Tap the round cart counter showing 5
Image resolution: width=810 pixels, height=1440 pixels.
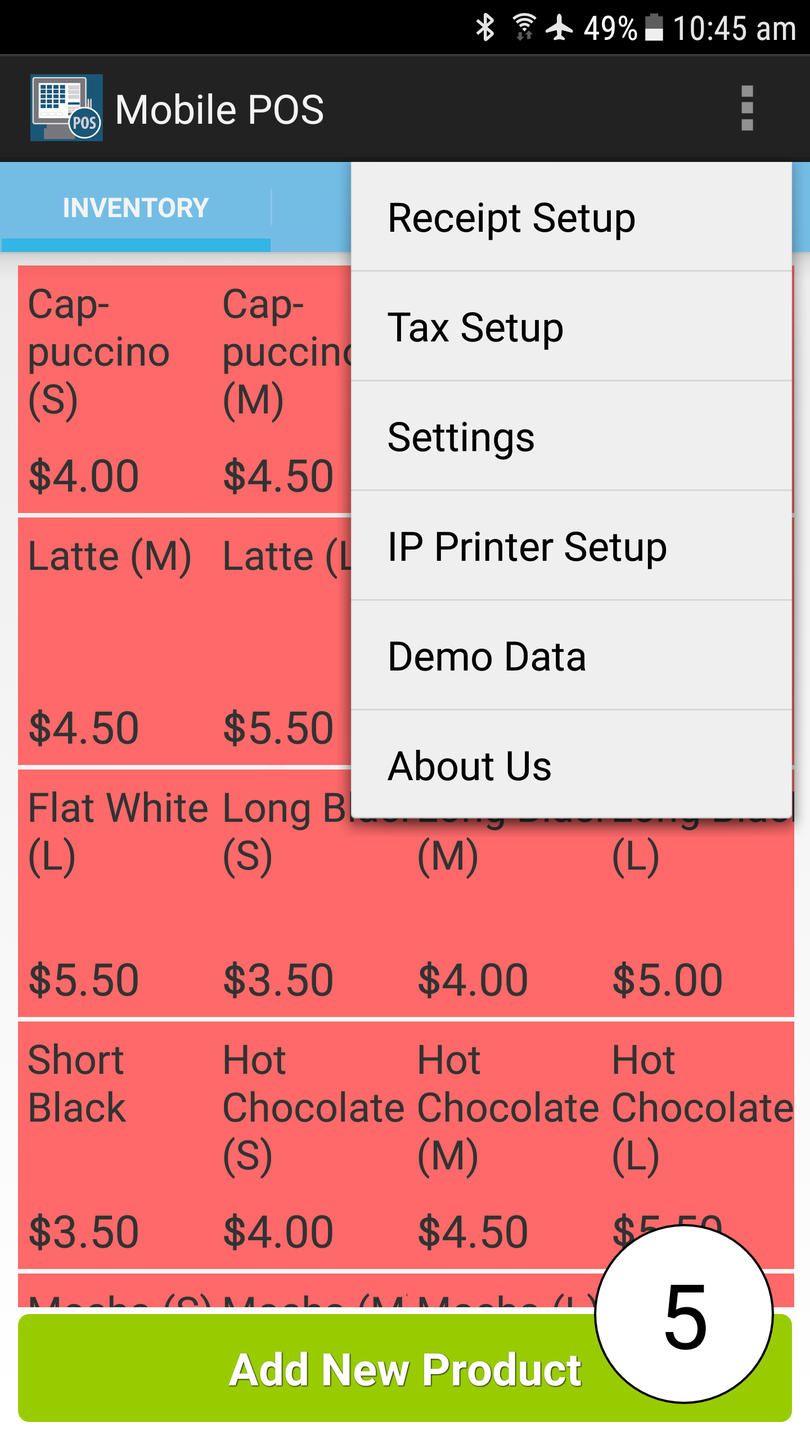684,1314
